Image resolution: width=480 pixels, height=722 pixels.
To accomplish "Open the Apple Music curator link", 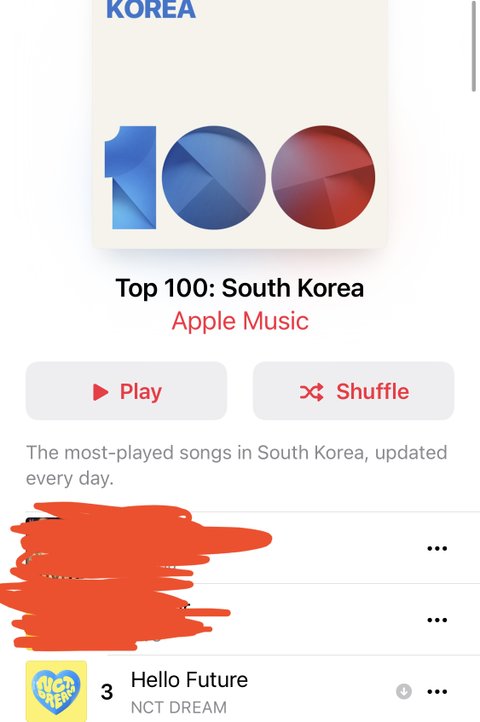I will (240, 321).
